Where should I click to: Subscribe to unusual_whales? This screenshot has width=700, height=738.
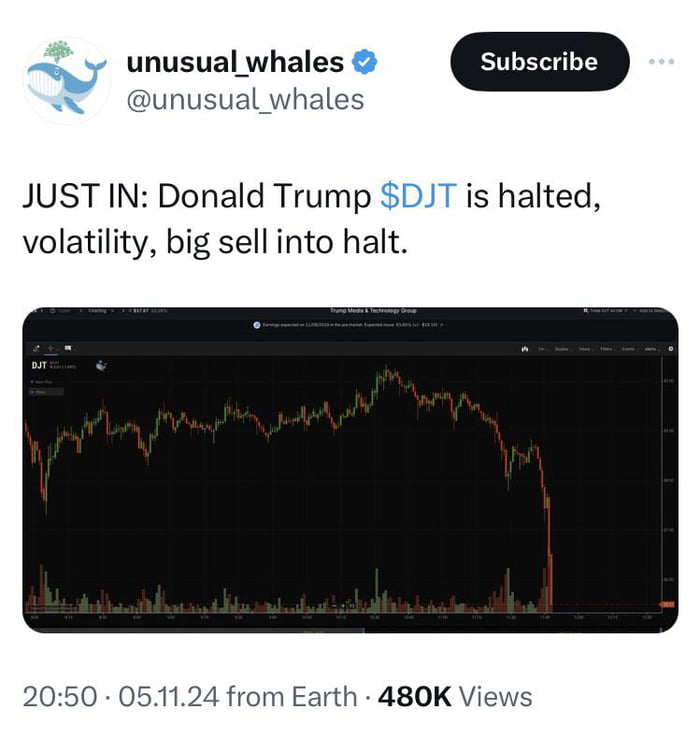(539, 62)
